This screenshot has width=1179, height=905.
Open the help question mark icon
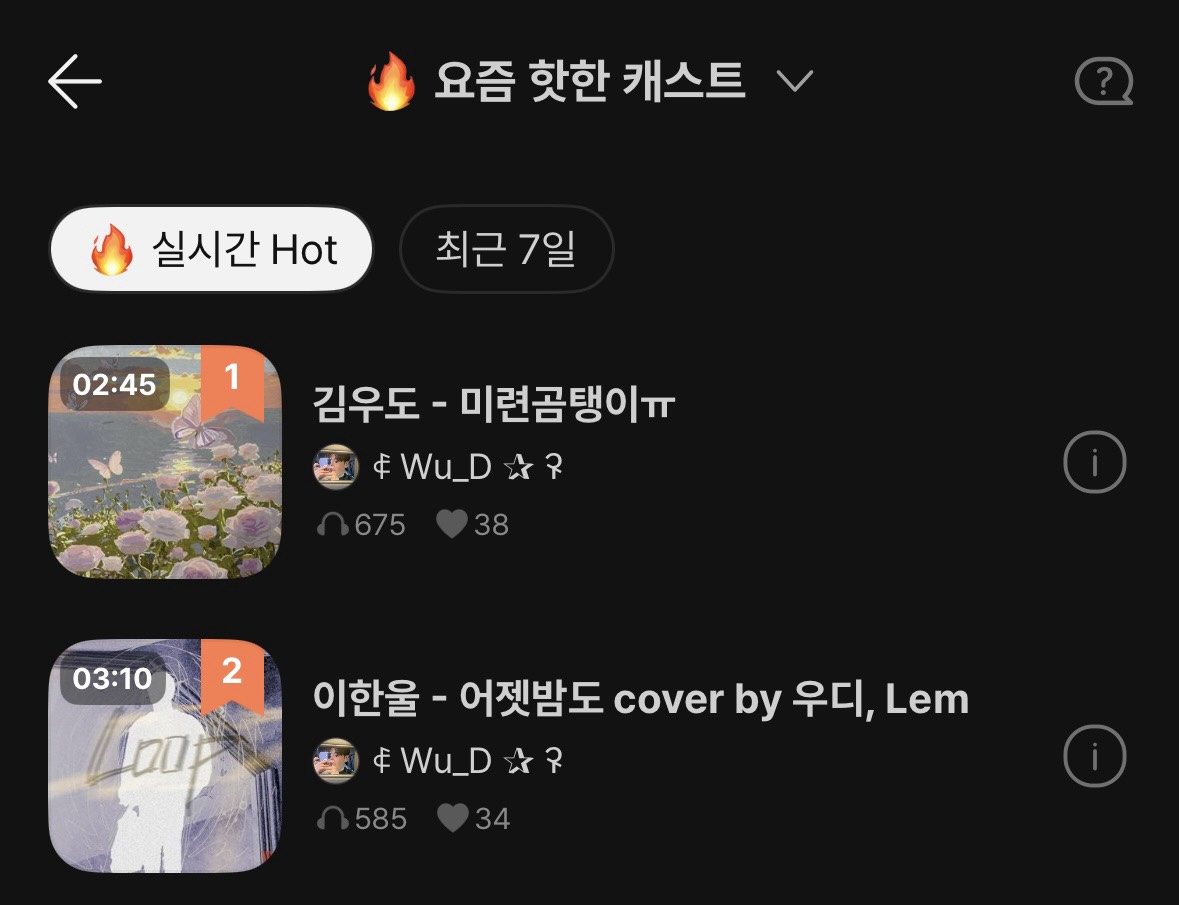(1103, 81)
